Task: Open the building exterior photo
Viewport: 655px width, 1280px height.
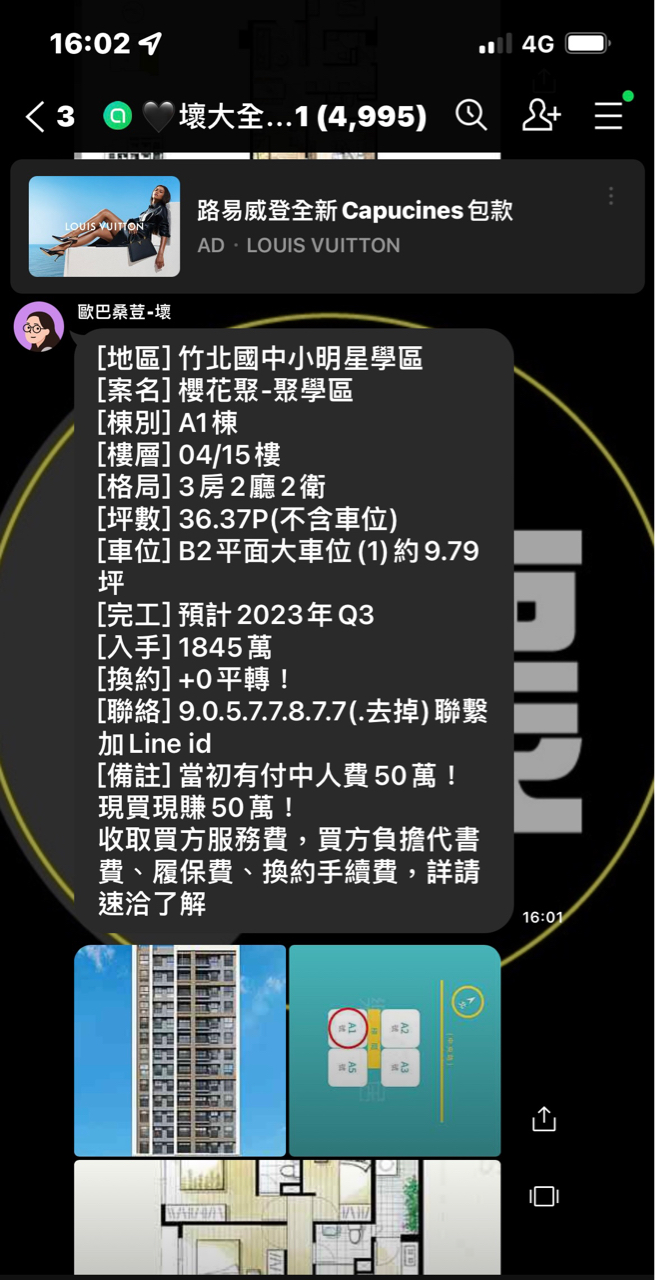Action: tap(180, 1050)
